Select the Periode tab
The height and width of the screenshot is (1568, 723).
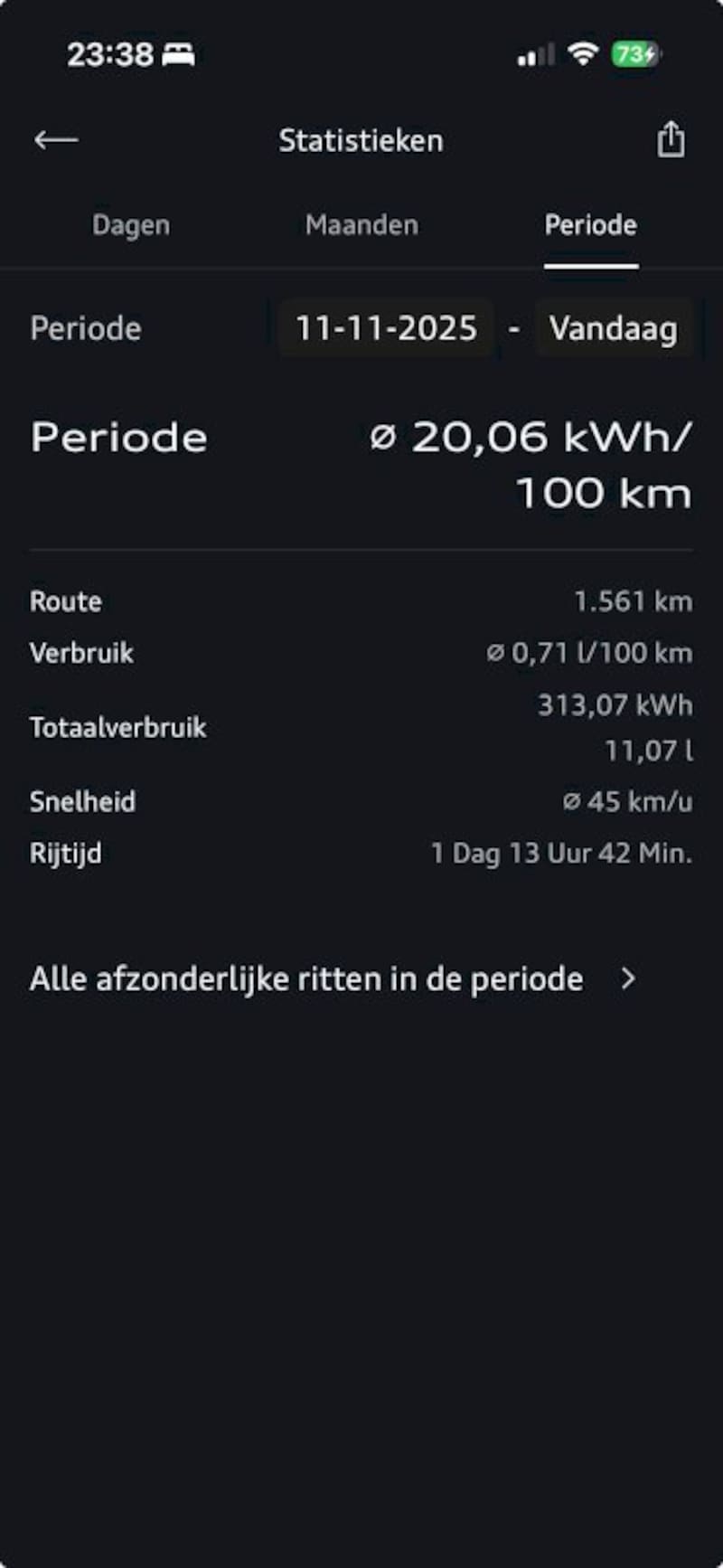pos(591,225)
